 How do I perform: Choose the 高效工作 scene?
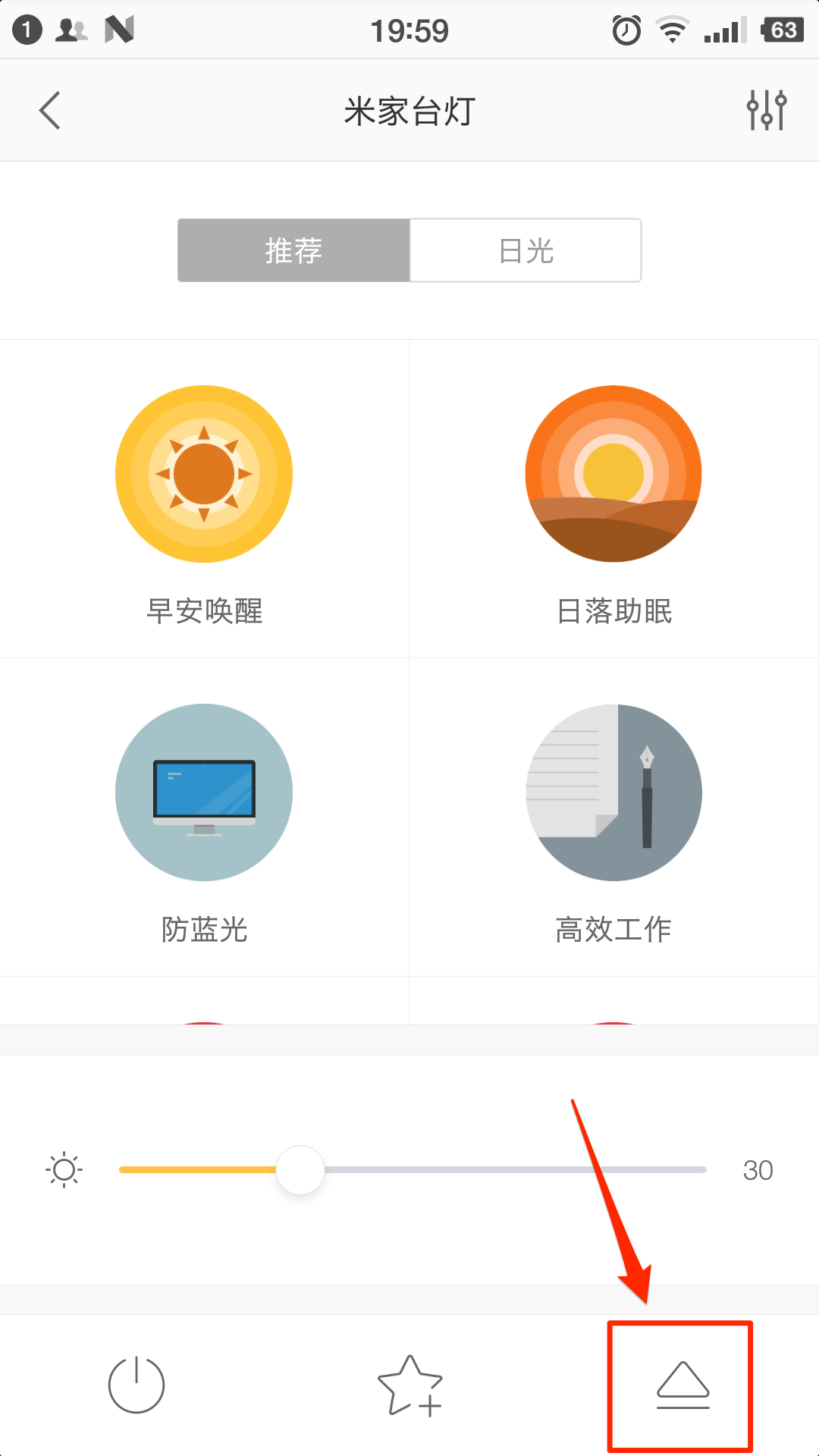614,817
